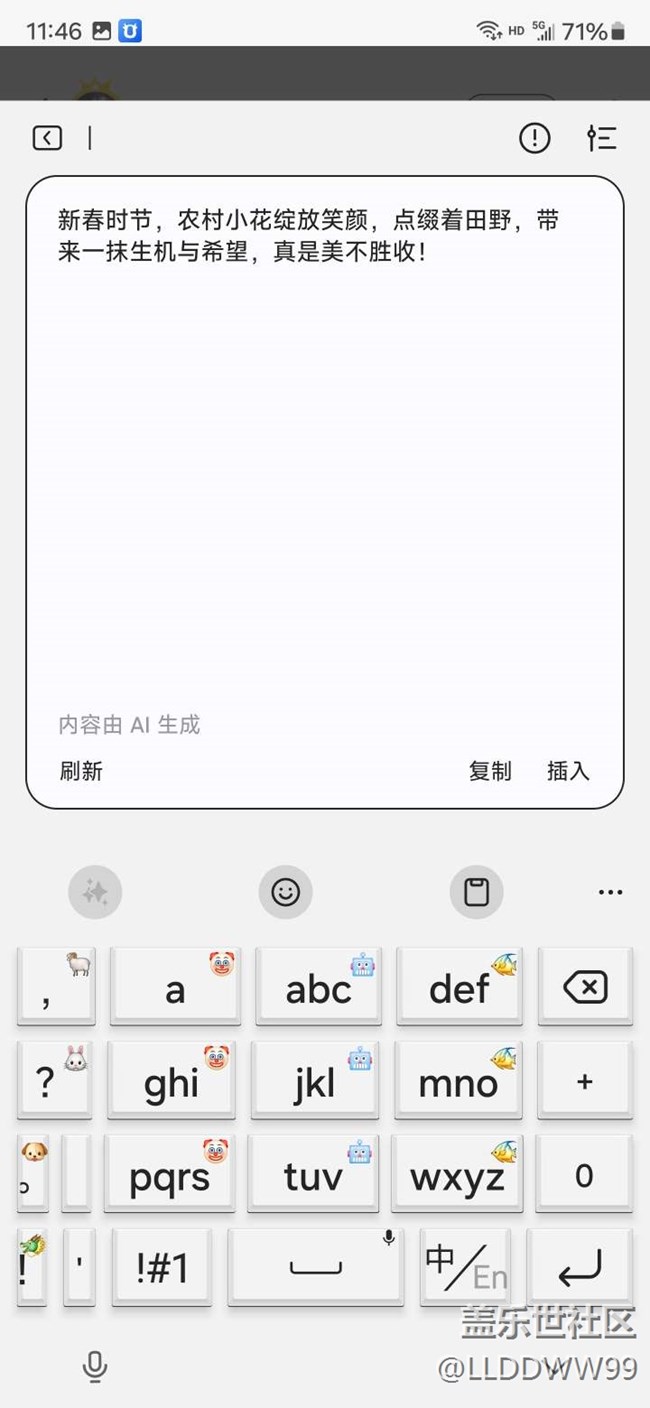Open the style options list icon
The image size is (650, 1408).
(601, 138)
